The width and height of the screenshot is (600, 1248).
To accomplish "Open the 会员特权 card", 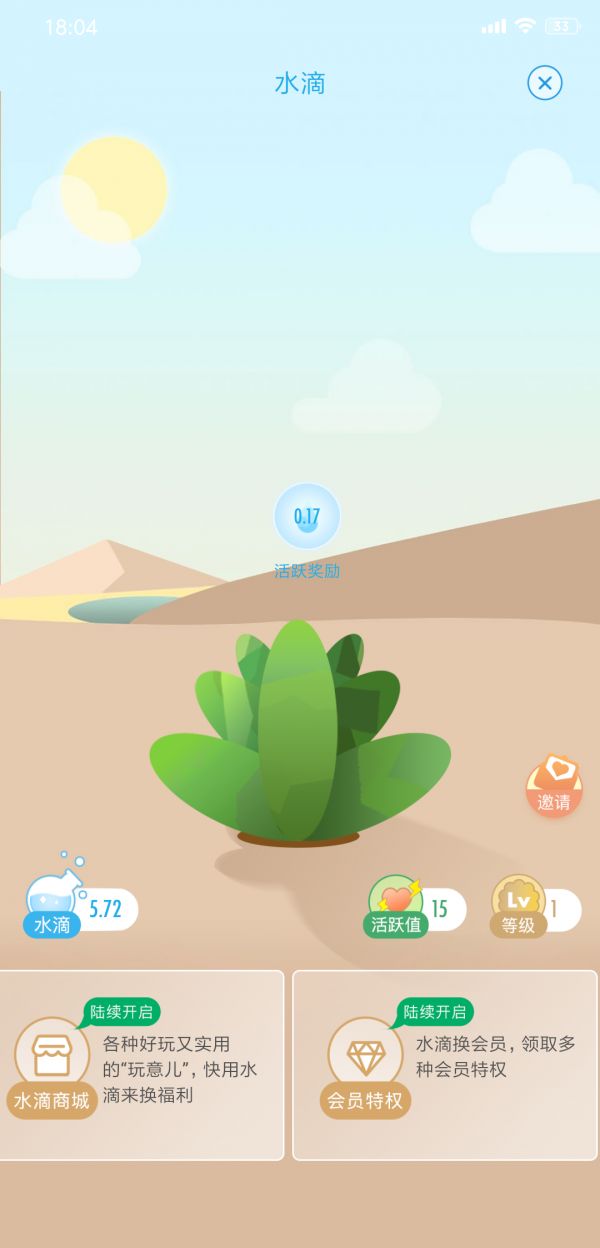I will tap(444, 1065).
